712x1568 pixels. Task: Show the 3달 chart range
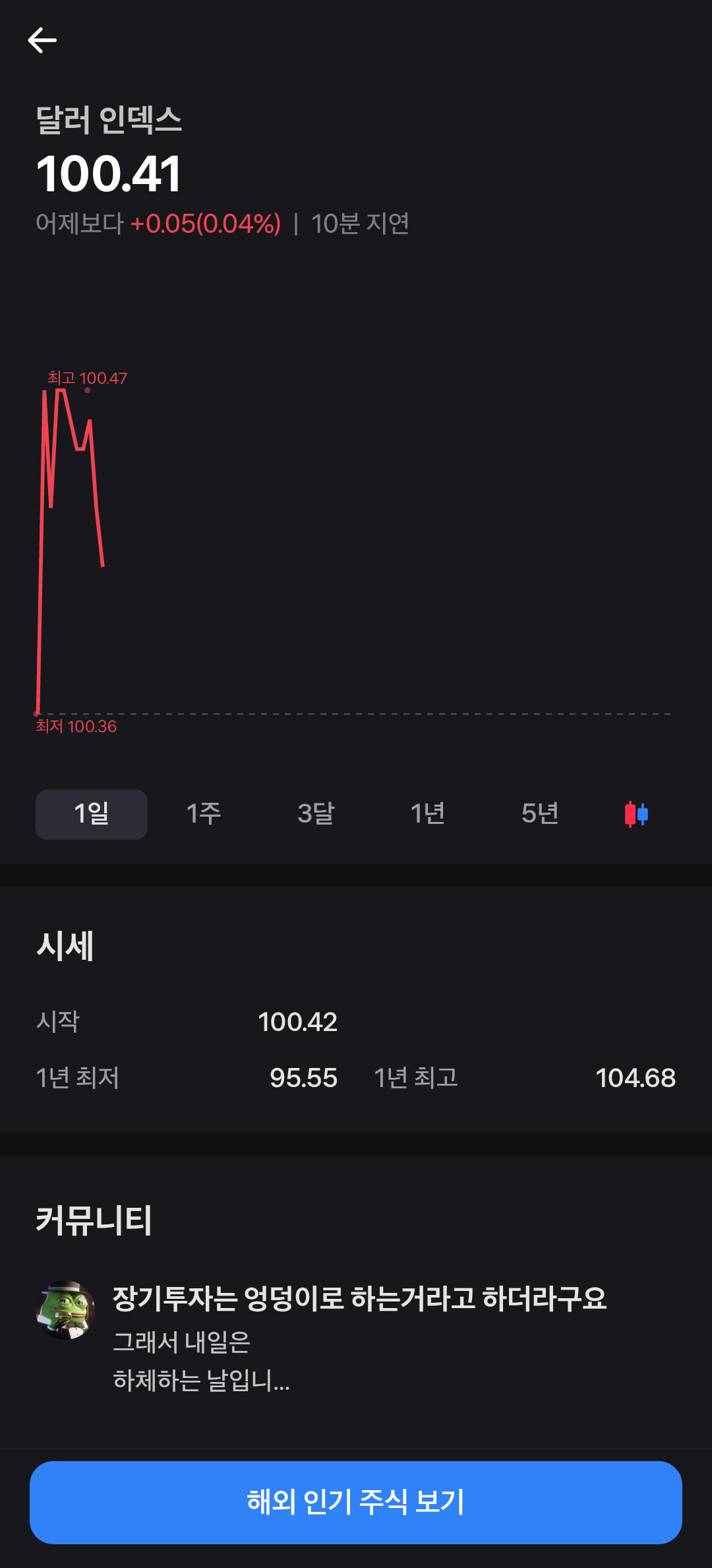[x=316, y=814]
